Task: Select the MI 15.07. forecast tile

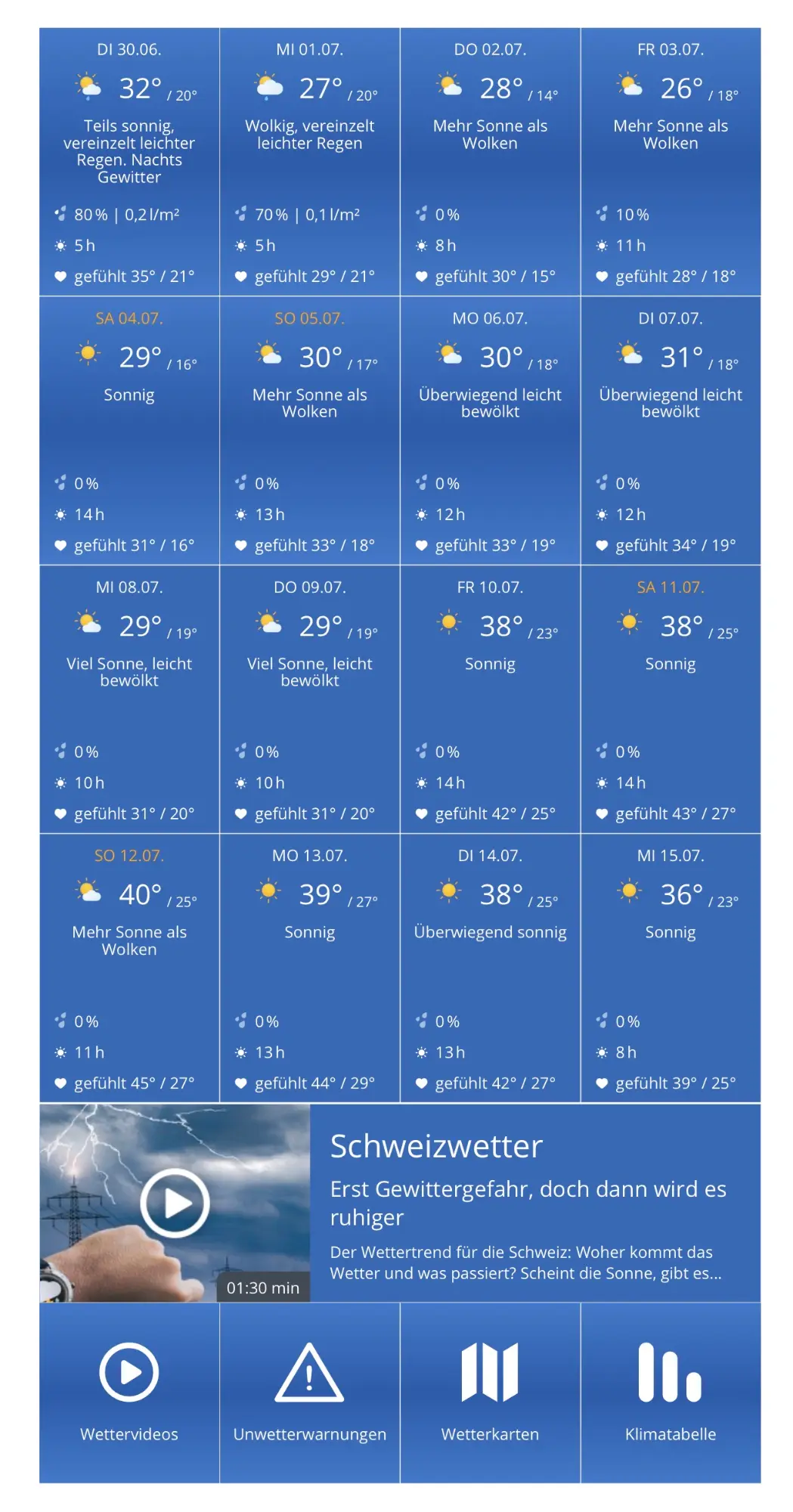Action: pos(671,968)
